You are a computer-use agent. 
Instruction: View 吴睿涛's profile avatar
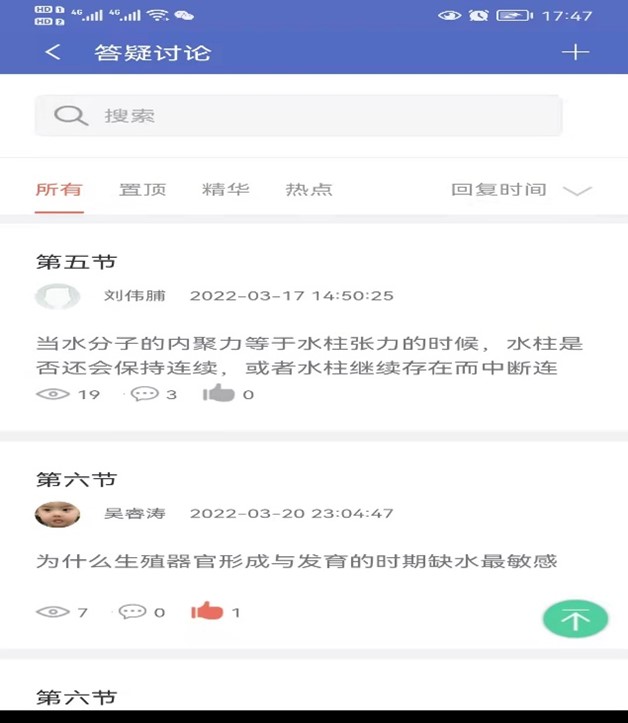[58, 514]
